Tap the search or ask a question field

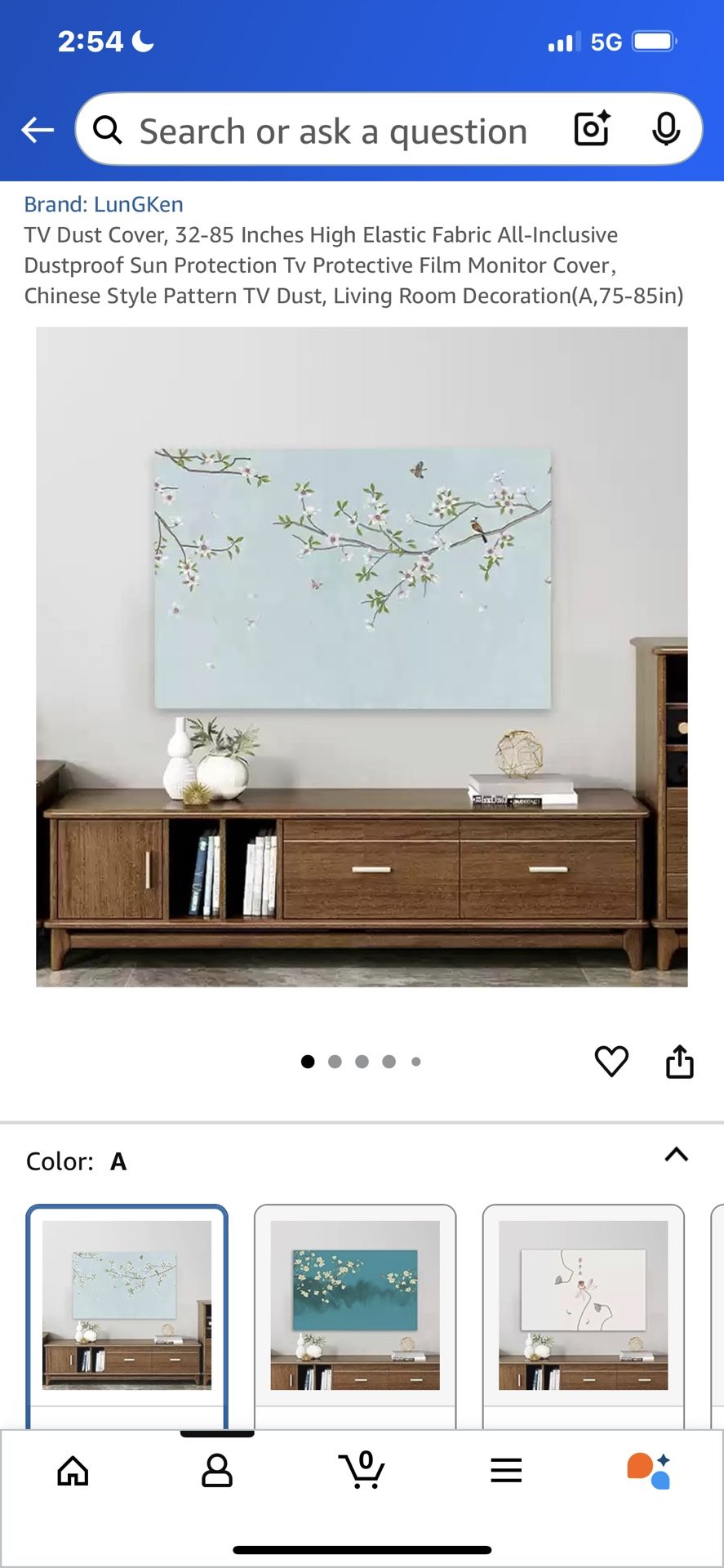pyautogui.click(x=333, y=131)
